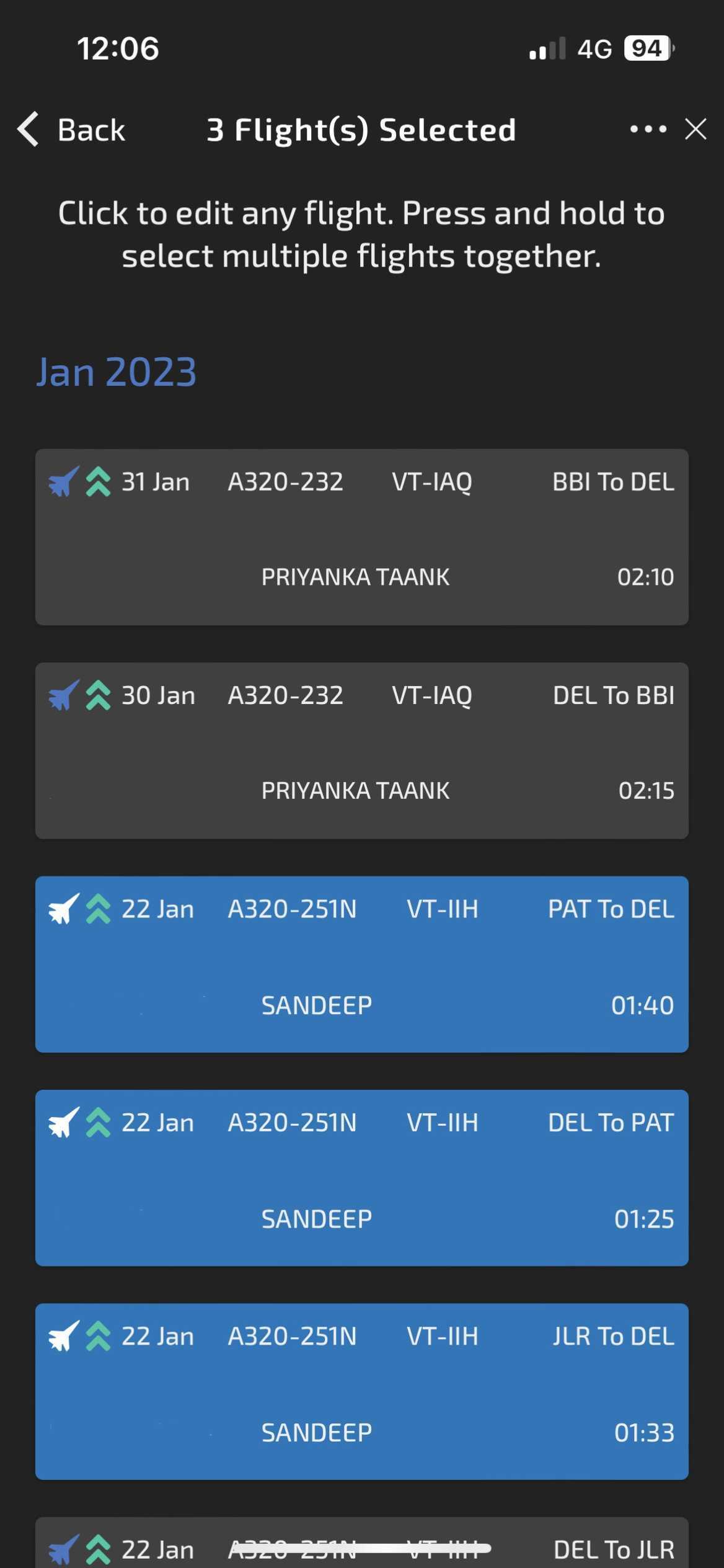This screenshot has width=724, height=1568.
Task: Open the 31 Jan BBI To DEL flight
Action: pyautogui.click(x=362, y=537)
